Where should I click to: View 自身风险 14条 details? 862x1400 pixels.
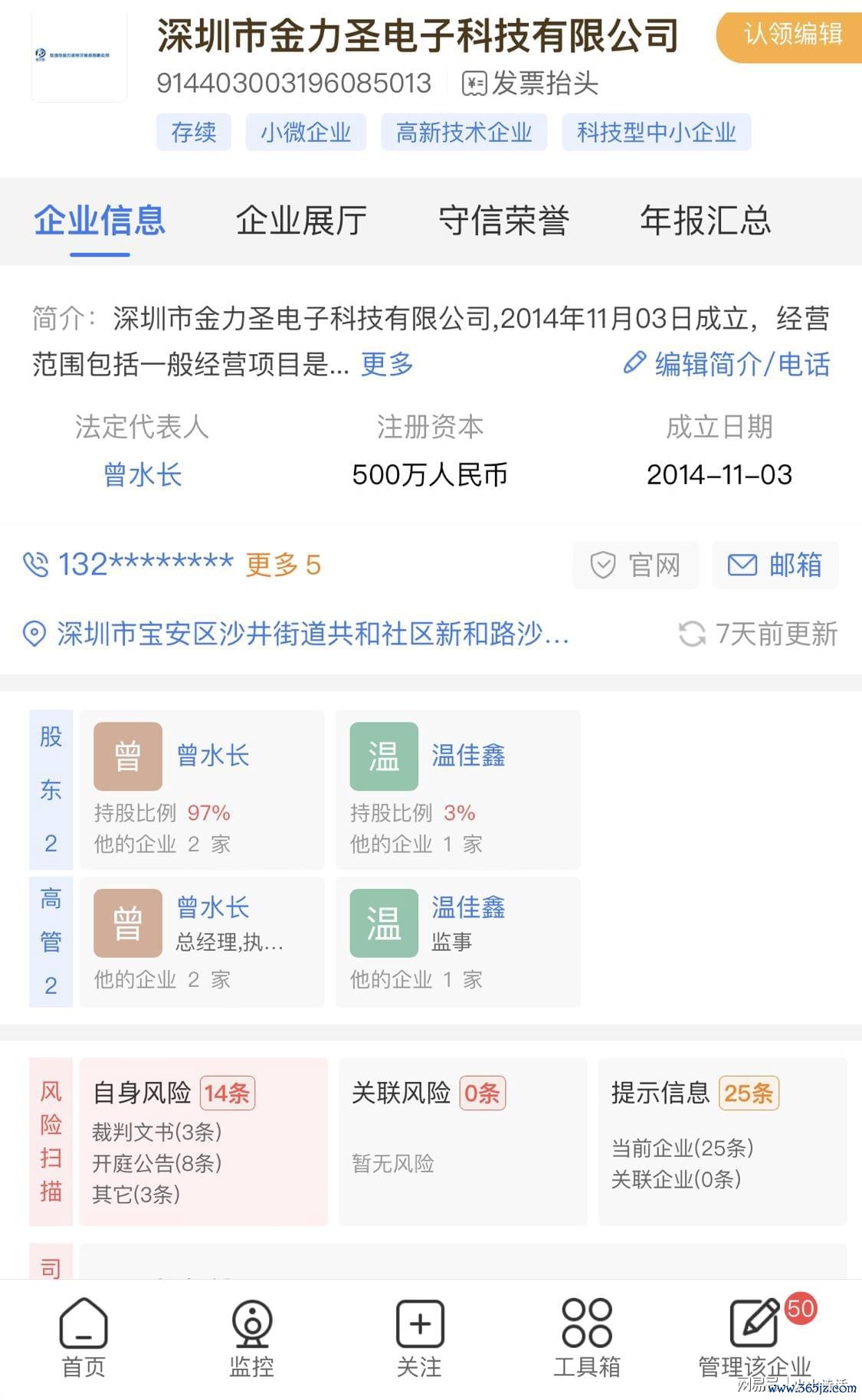[x=204, y=1142]
